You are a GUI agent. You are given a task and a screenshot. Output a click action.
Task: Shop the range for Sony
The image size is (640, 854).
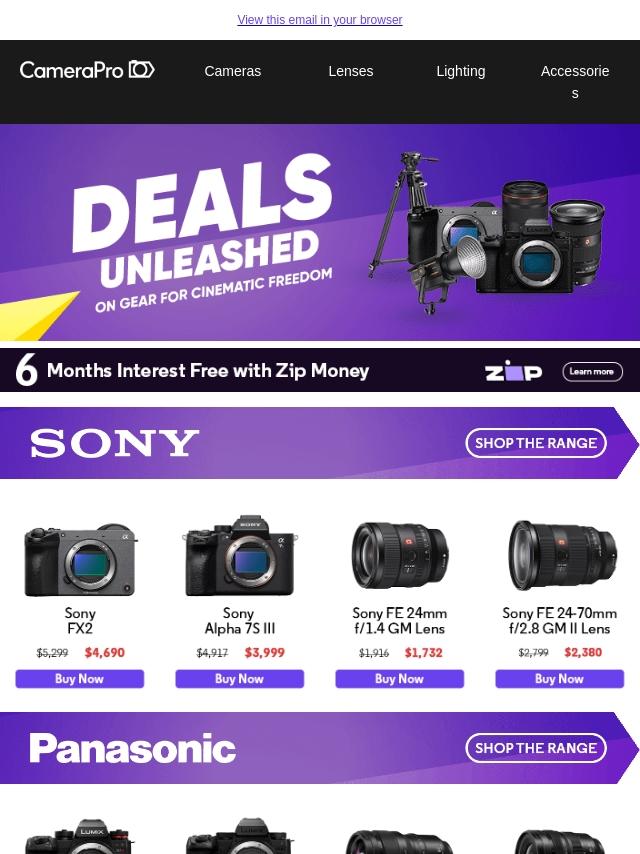coord(536,443)
